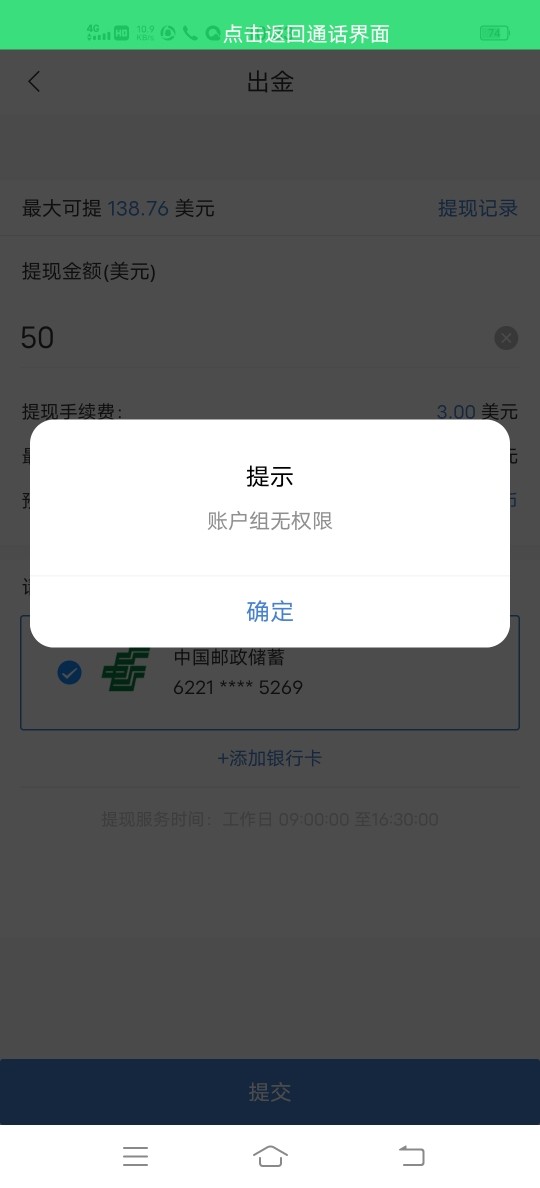Image resolution: width=540 pixels, height=1188 pixels.
Task: Tap the green return-to-call banner
Action: 270,25
